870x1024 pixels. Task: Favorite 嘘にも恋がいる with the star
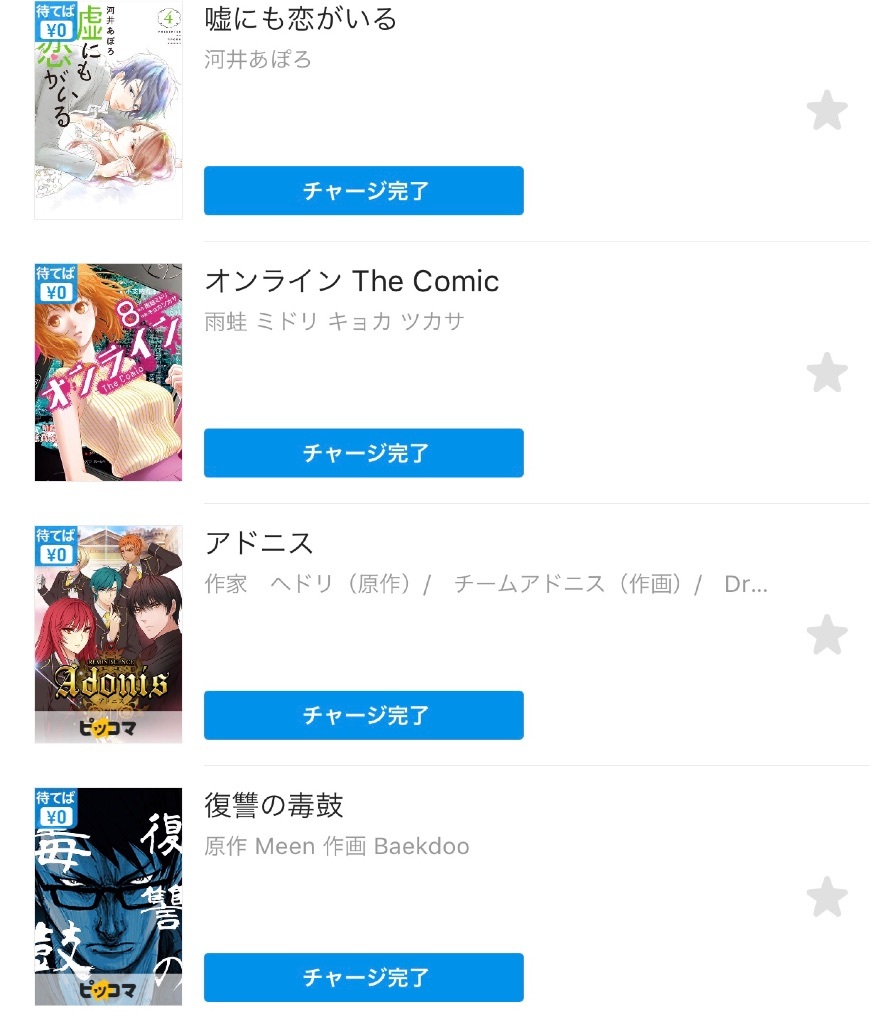click(x=826, y=111)
